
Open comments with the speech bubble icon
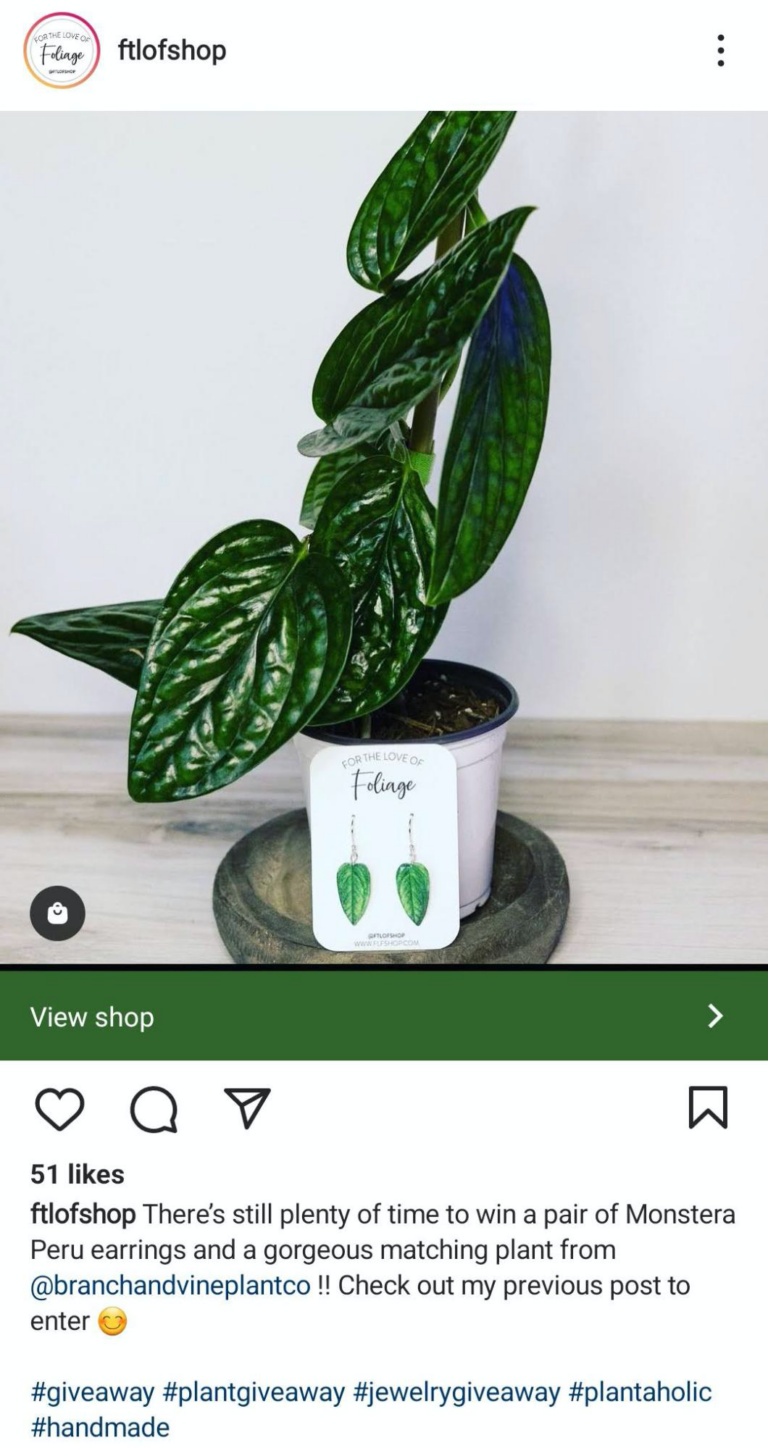pyautogui.click(x=152, y=1108)
